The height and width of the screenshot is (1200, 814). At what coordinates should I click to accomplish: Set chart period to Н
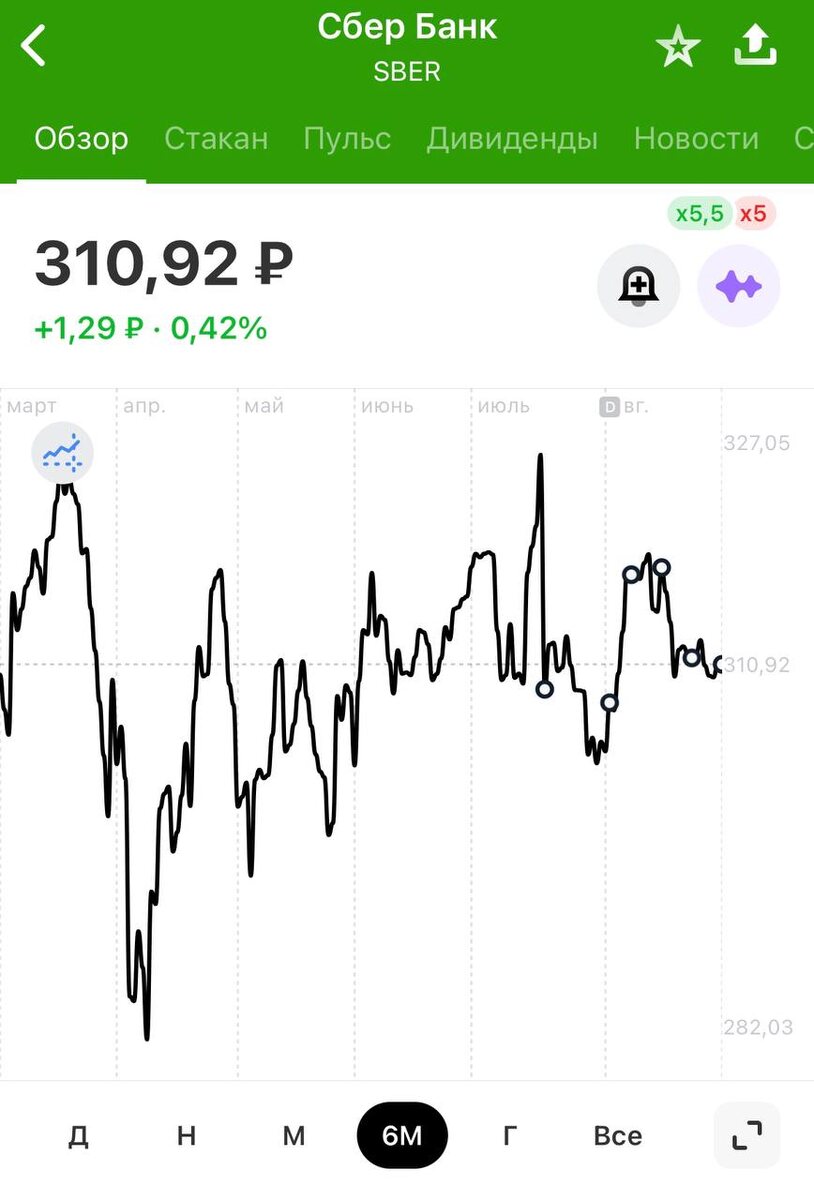[x=186, y=1135]
